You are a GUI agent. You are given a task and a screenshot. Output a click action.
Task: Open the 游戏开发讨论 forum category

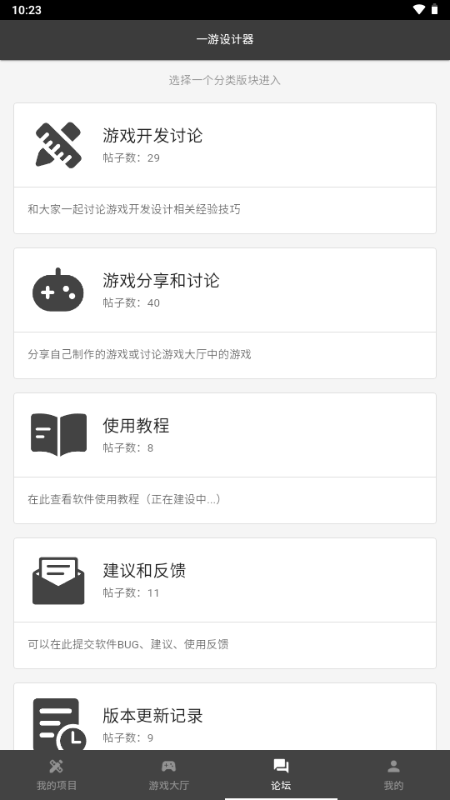click(225, 168)
